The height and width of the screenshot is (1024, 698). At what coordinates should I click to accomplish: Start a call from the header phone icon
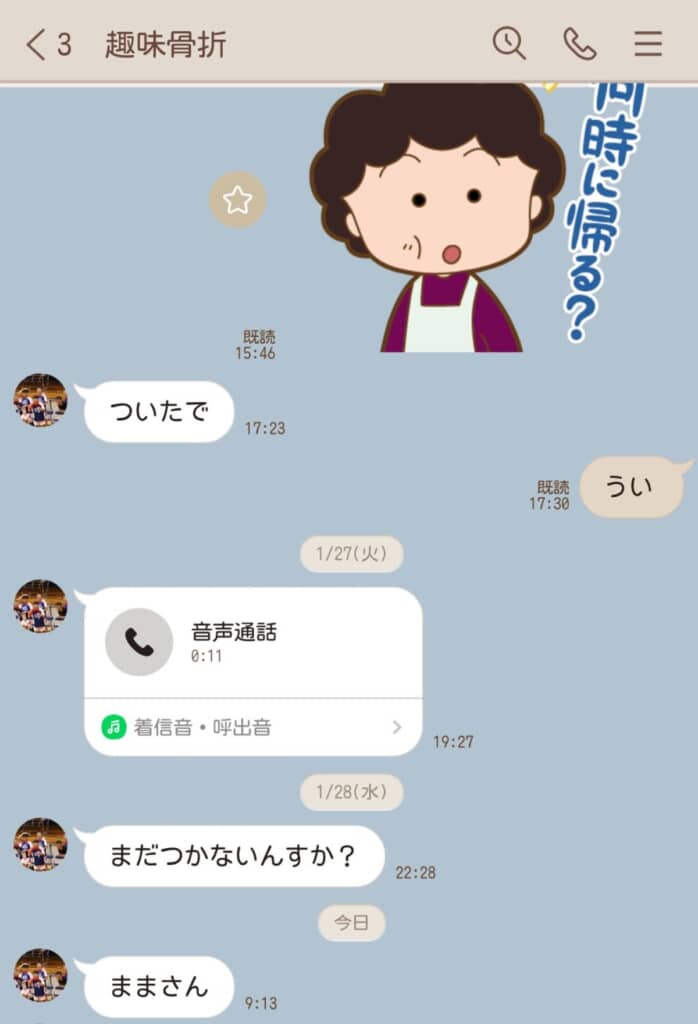coord(580,43)
